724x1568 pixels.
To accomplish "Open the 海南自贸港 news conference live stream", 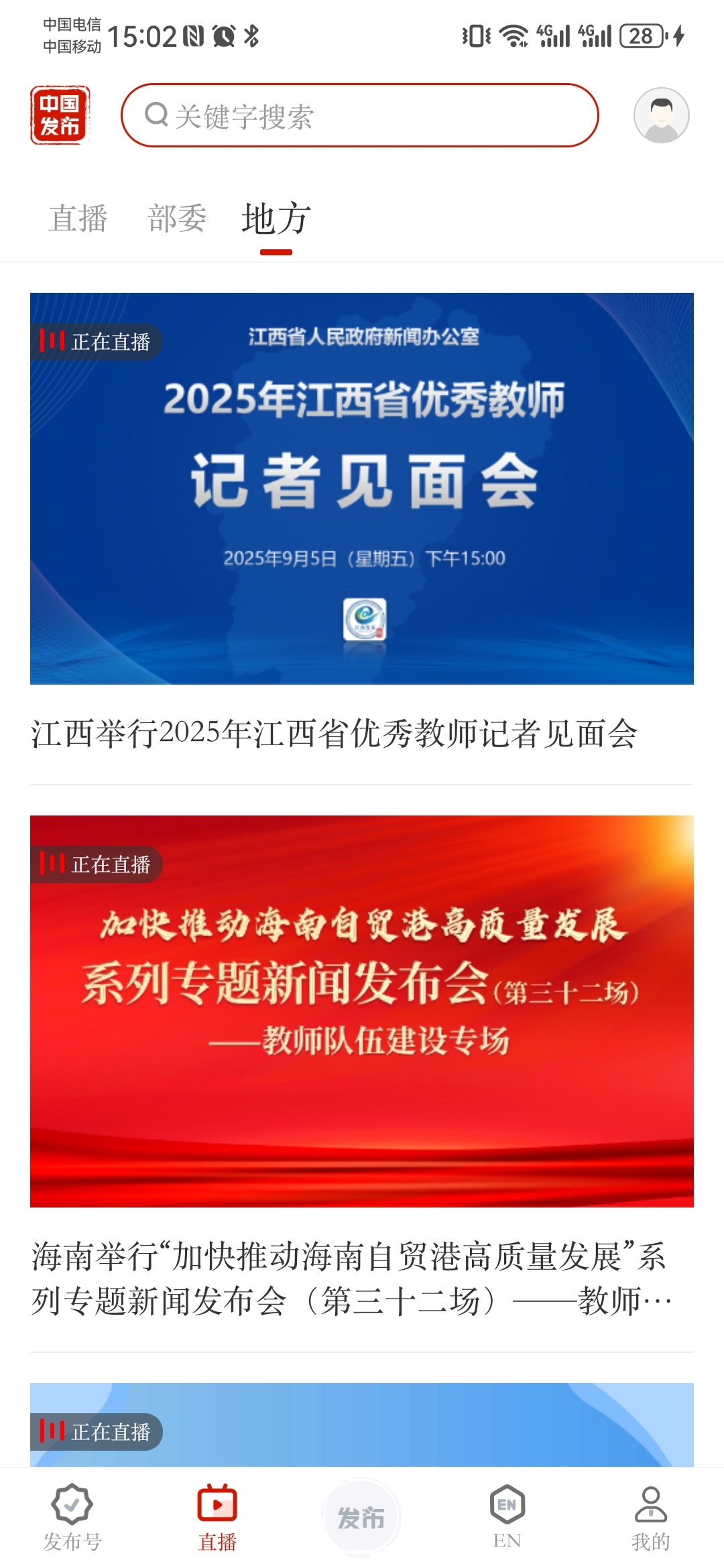I will click(362, 1011).
